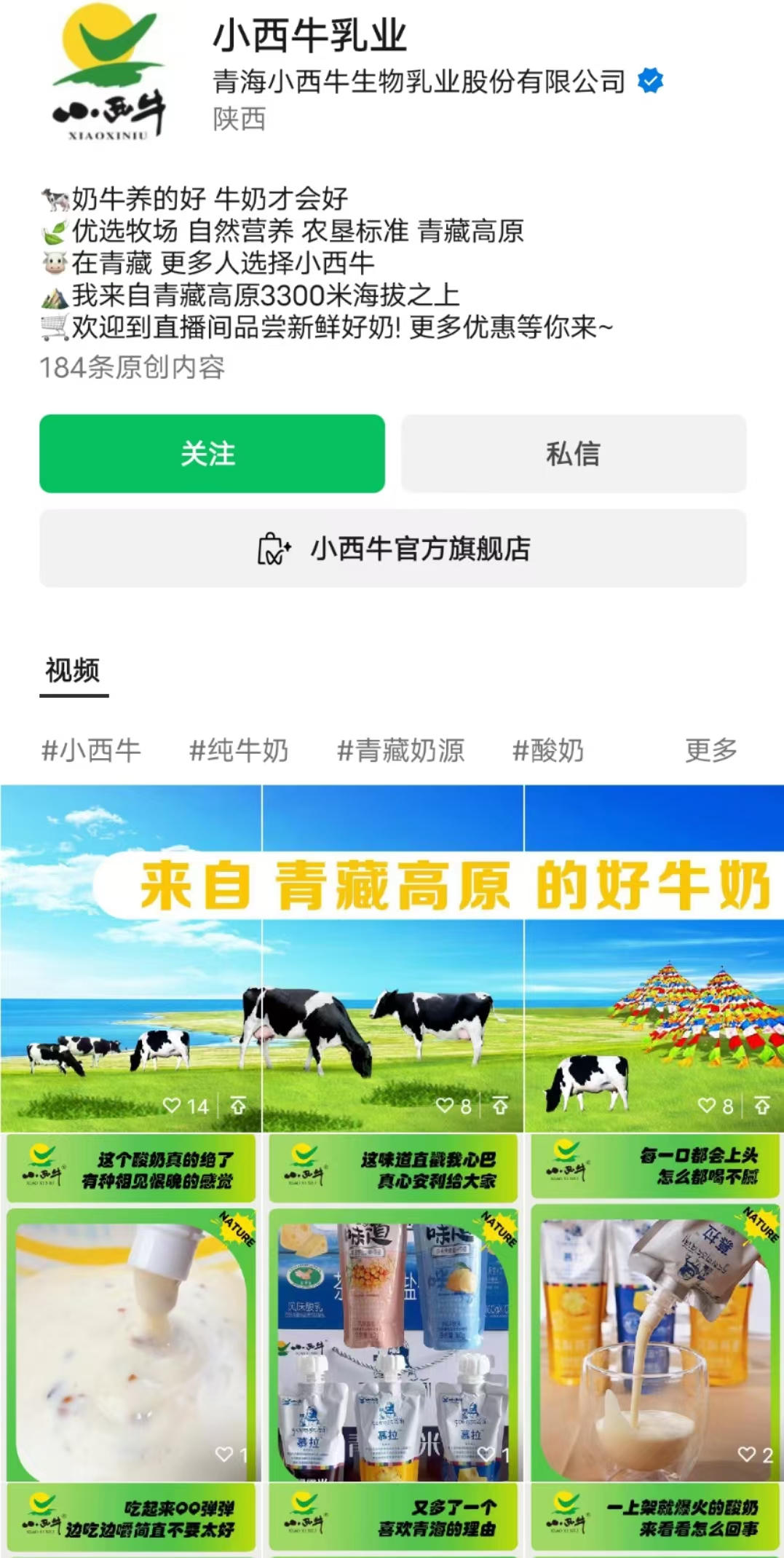Show 更多 hashtags
The height and width of the screenshot is (1558, 784).
710,750
